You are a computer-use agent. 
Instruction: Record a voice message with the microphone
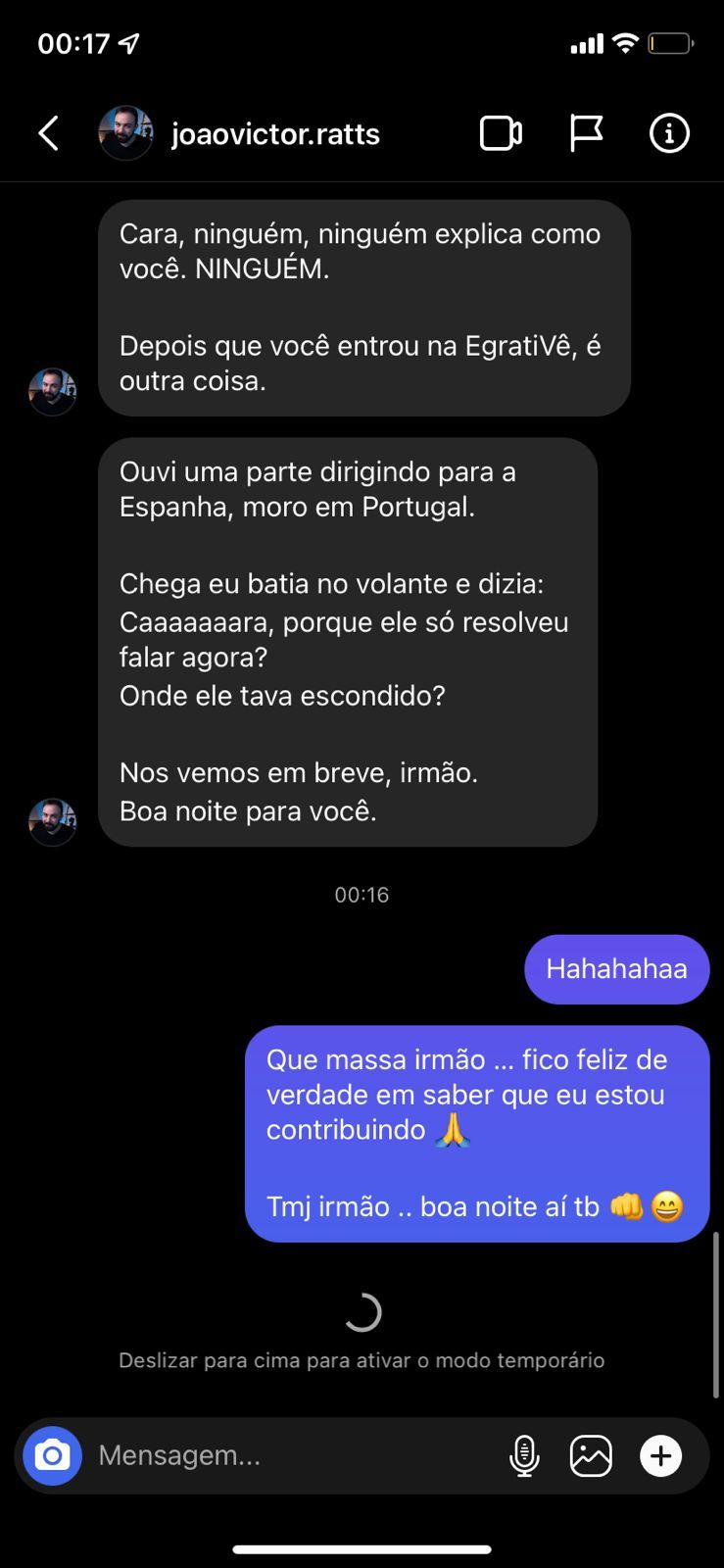tap(524, 1455)
